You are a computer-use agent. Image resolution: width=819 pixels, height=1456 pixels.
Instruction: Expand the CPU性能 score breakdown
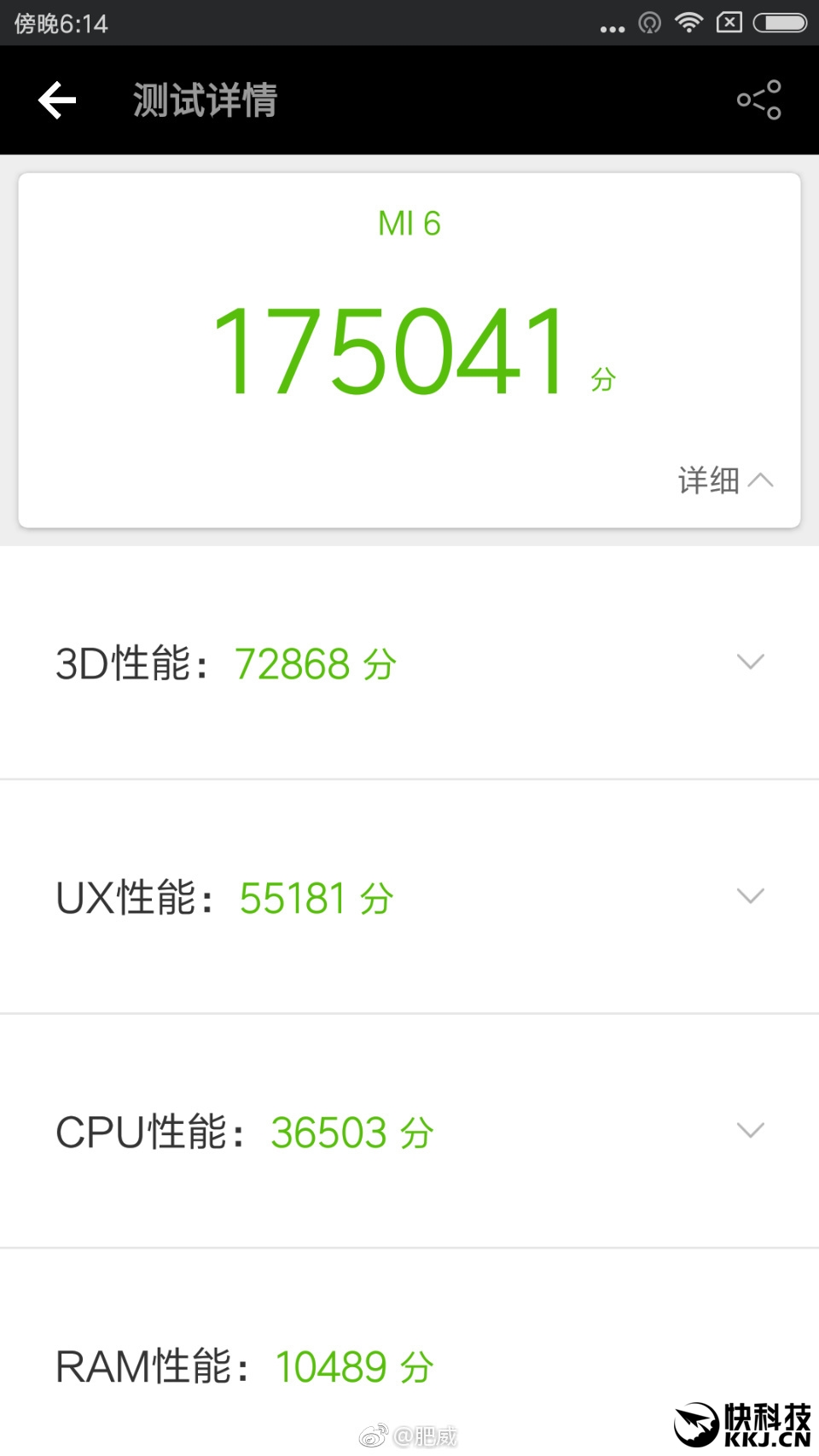tap(750, 1131)
